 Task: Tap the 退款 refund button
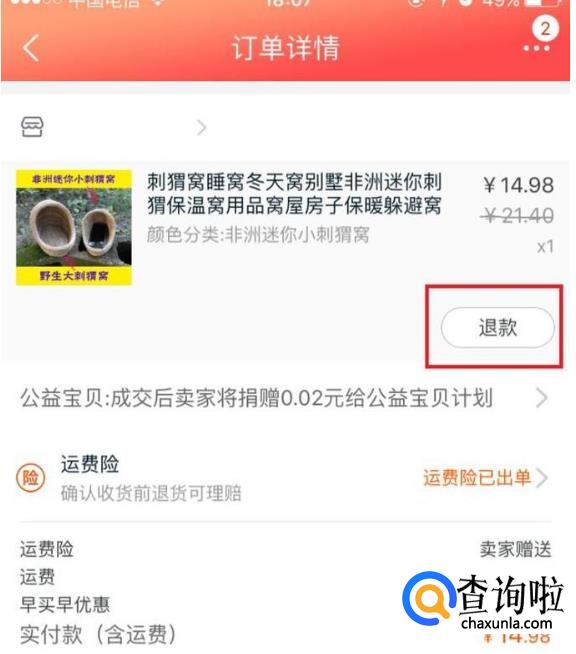pos(498,328)
